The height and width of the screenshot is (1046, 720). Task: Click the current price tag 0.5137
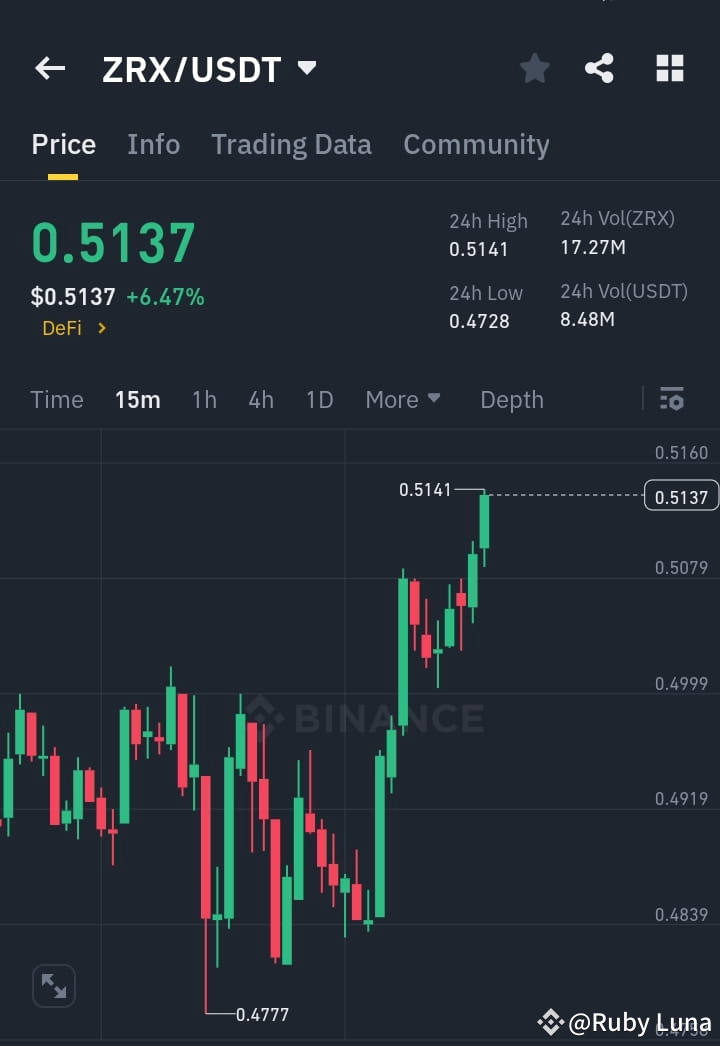681,496
